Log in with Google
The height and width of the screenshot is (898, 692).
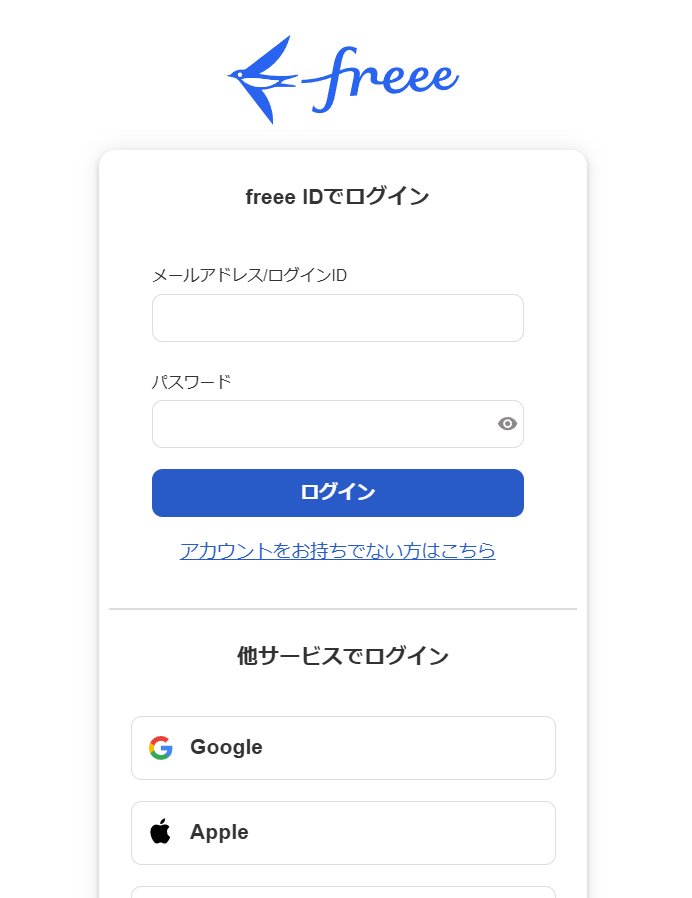click(343, 748)
